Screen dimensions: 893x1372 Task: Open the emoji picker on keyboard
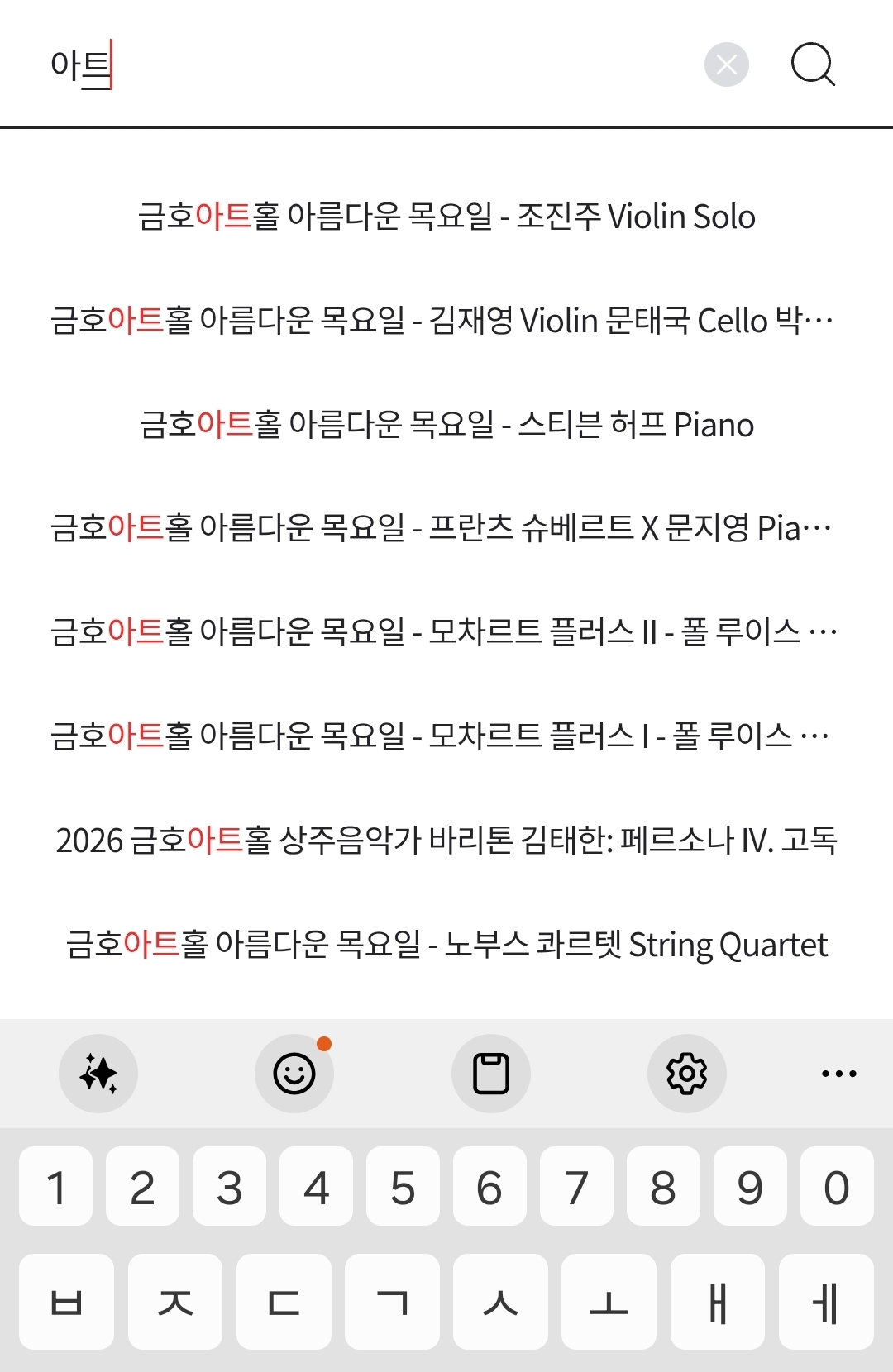click(294, 1074)
